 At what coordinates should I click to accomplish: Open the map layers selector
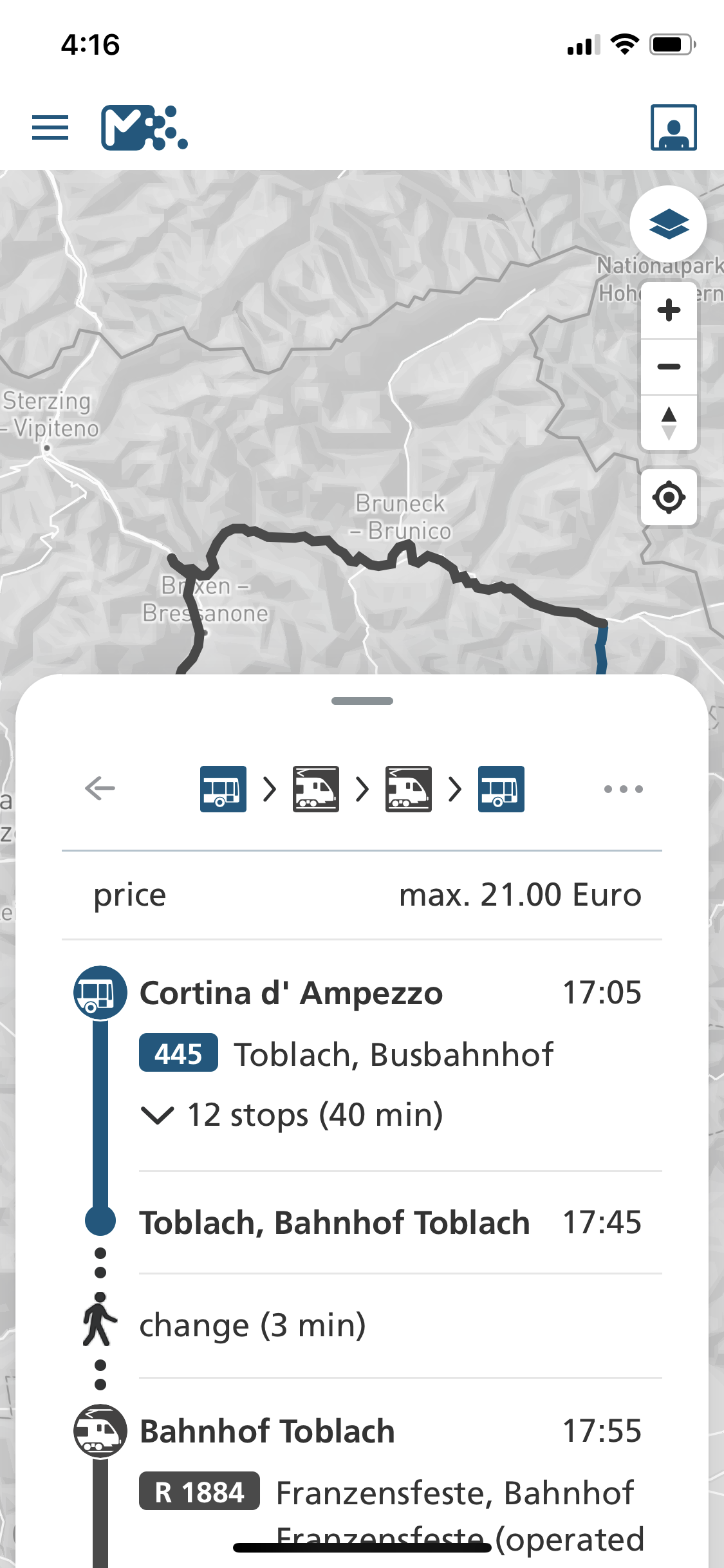pos(669,224)
